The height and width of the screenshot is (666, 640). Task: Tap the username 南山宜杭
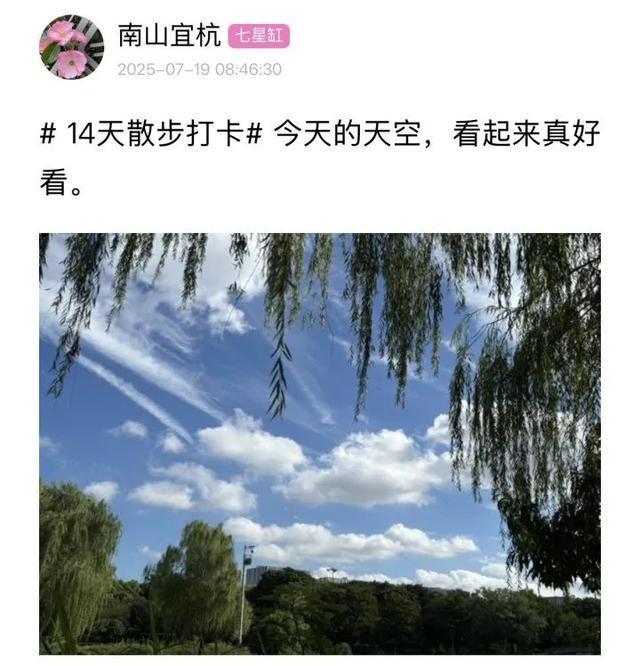(x=168, y=36)
